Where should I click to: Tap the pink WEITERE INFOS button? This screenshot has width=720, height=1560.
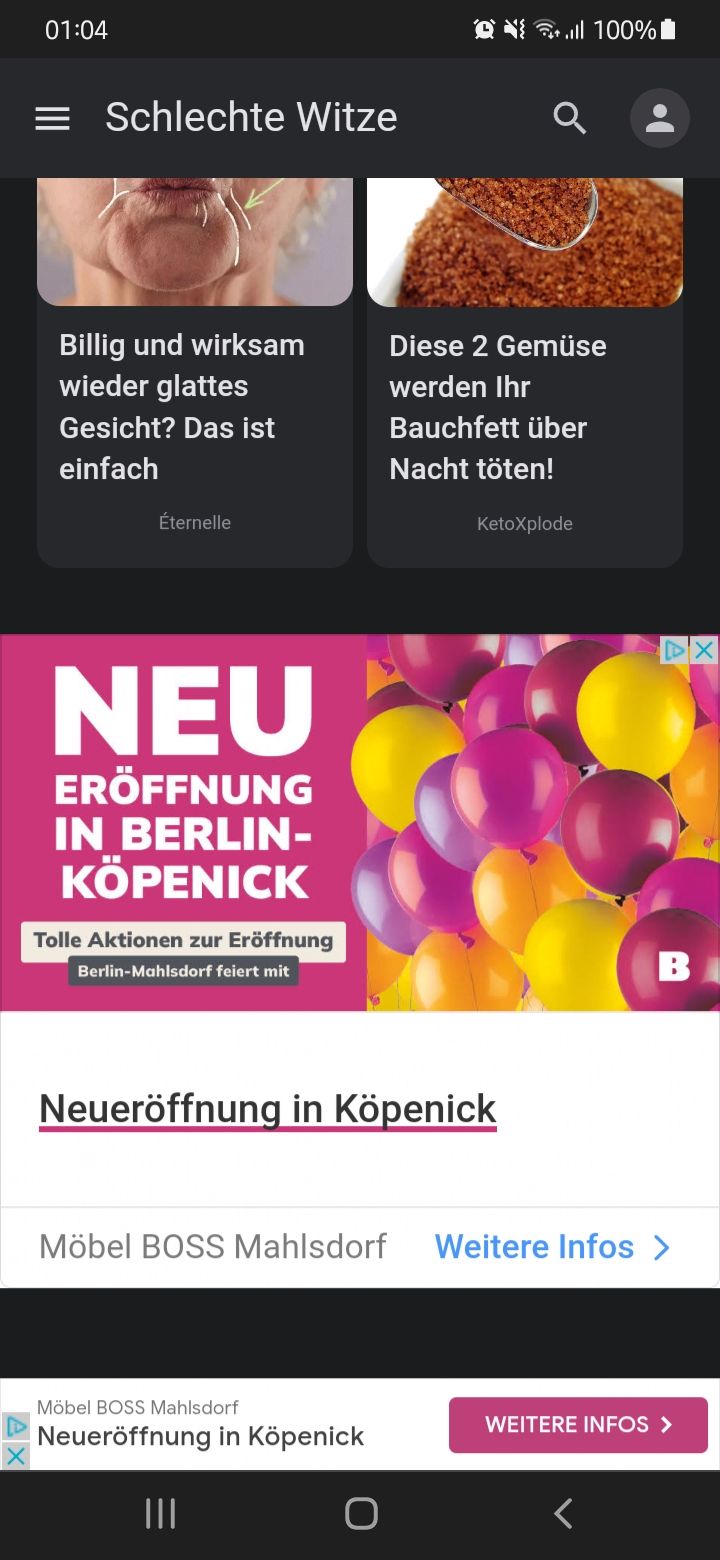click(578, 1425)
